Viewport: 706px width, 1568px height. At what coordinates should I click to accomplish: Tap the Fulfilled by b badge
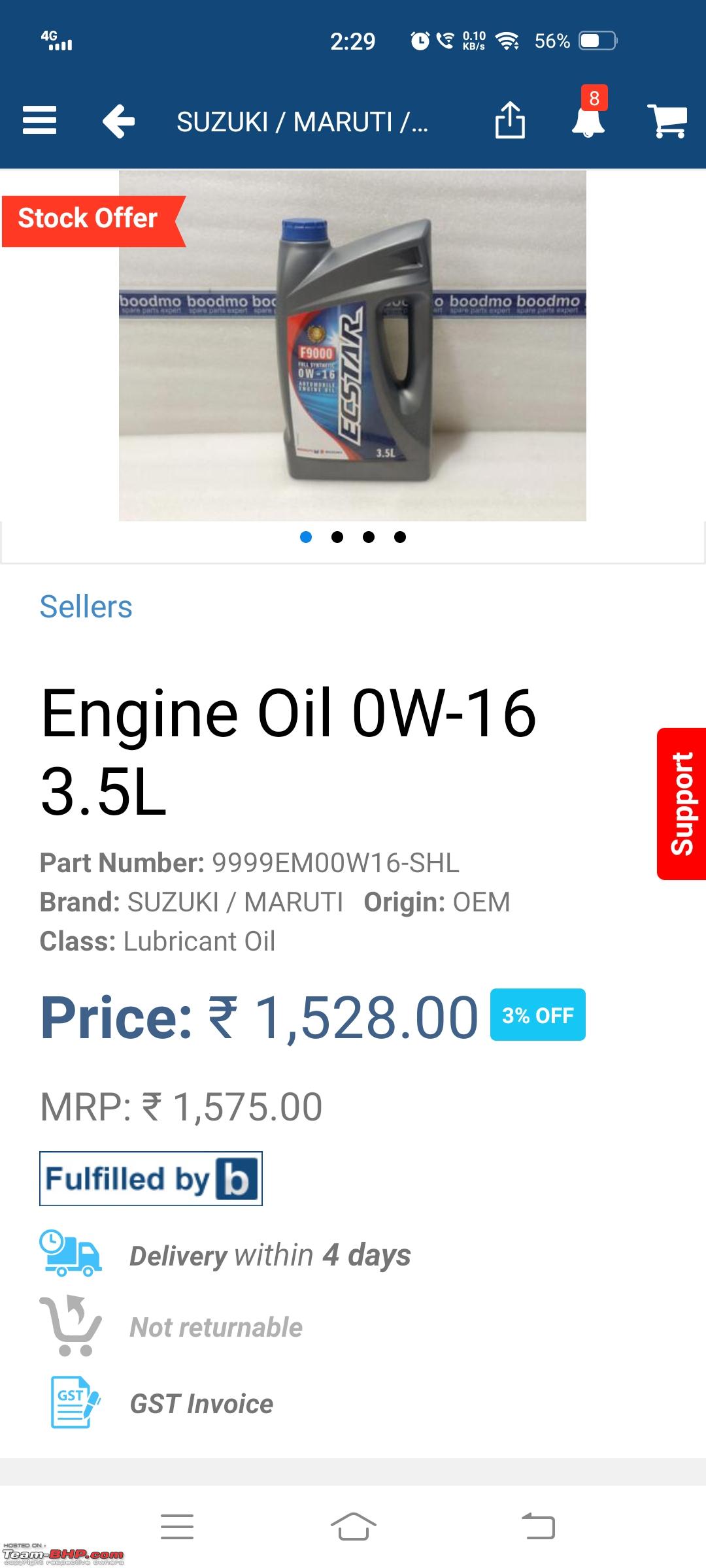pos(151,1179)
